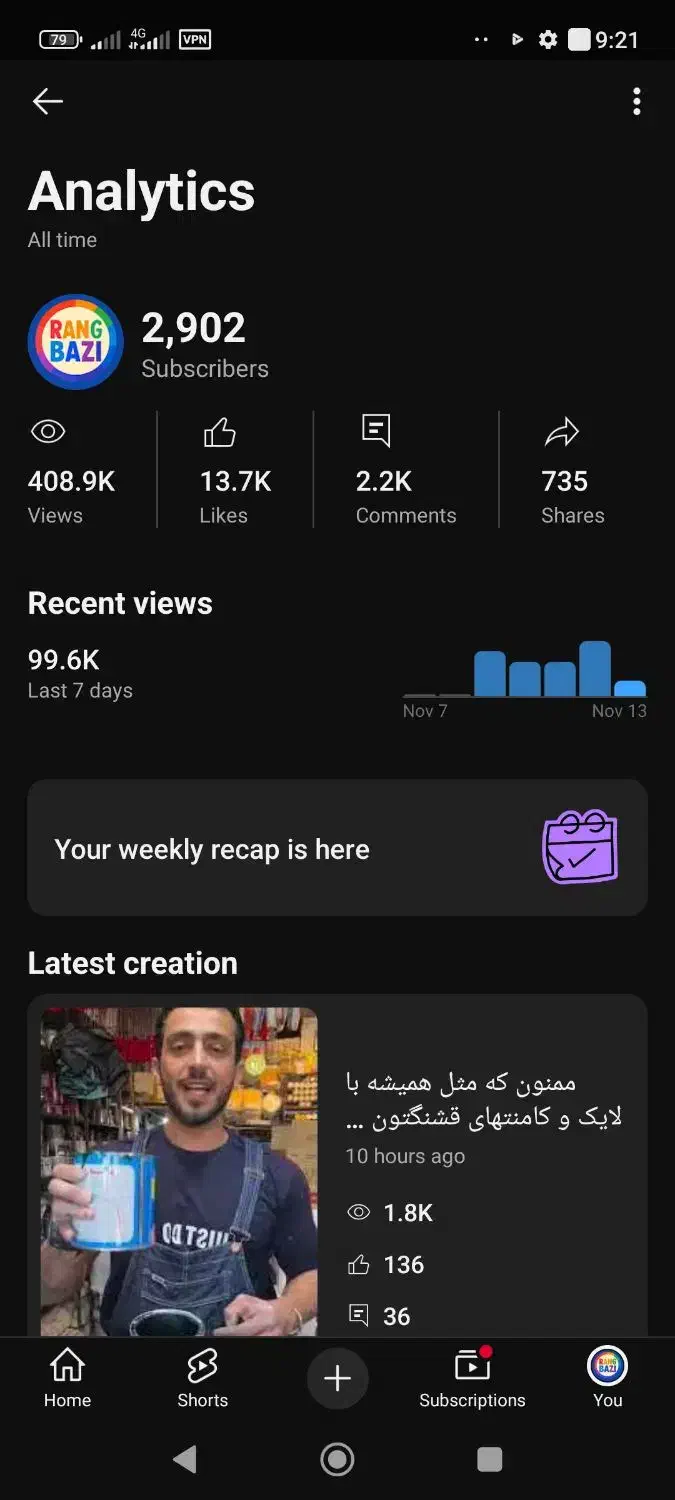Open the weekly recap card
This screenshot has height=1500, width=675.
coord(337,848)
